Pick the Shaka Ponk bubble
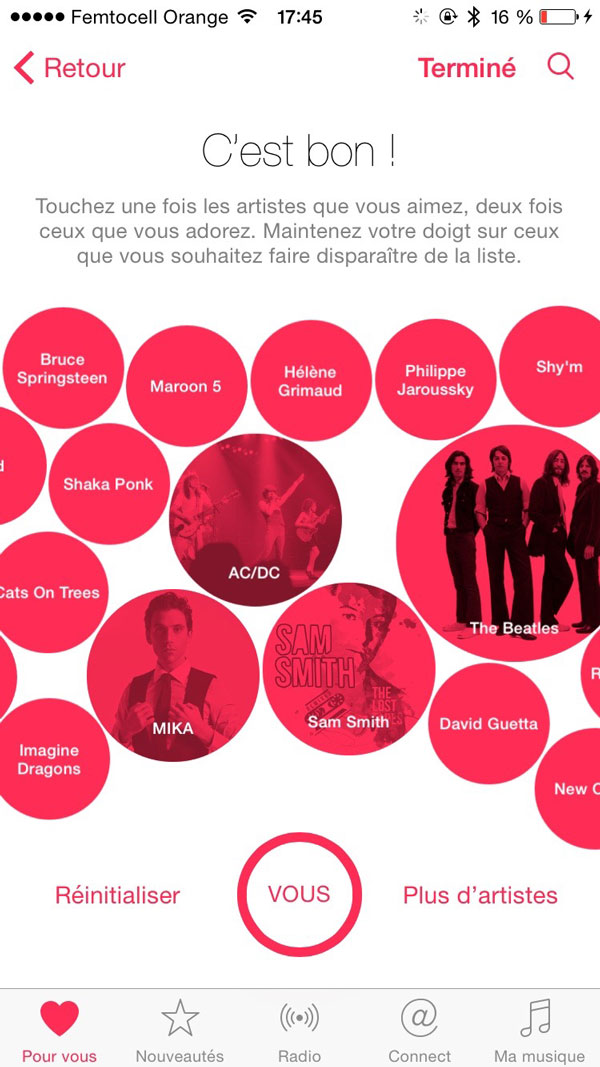 pos(109,484)
